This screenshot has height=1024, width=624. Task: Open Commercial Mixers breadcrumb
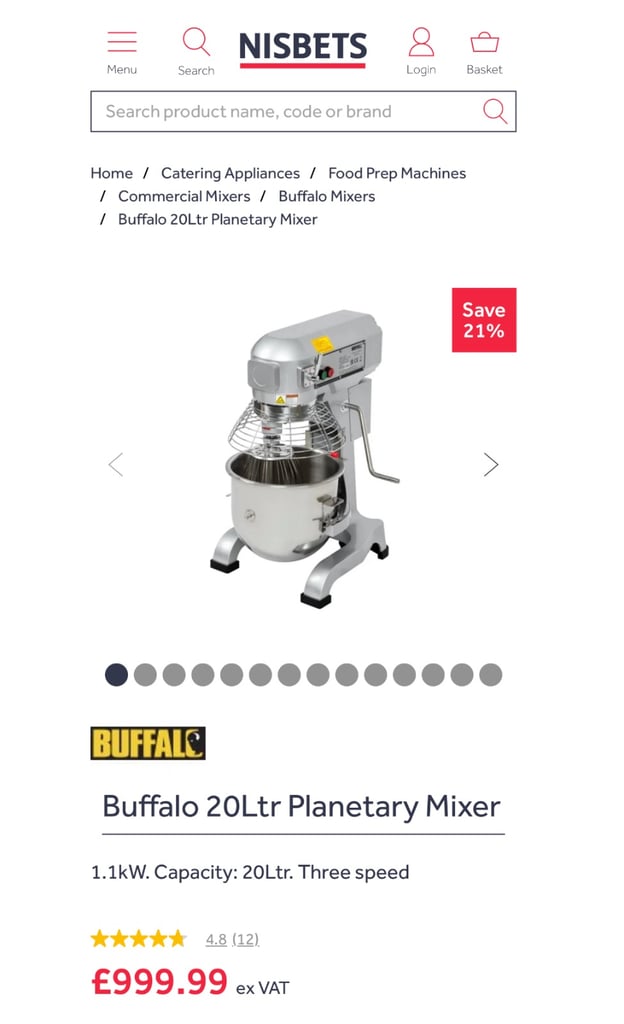tap(184, 197)
